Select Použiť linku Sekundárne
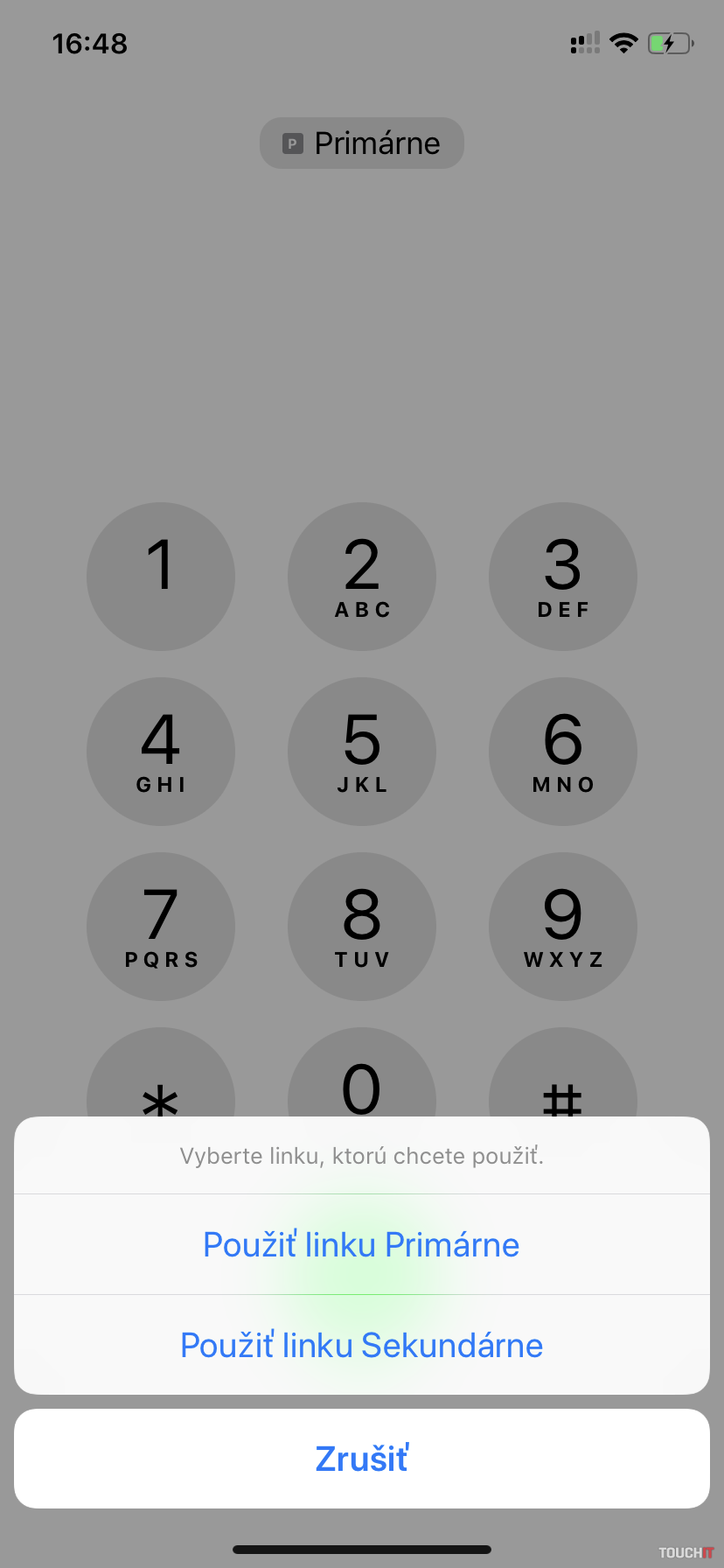 361,1345
